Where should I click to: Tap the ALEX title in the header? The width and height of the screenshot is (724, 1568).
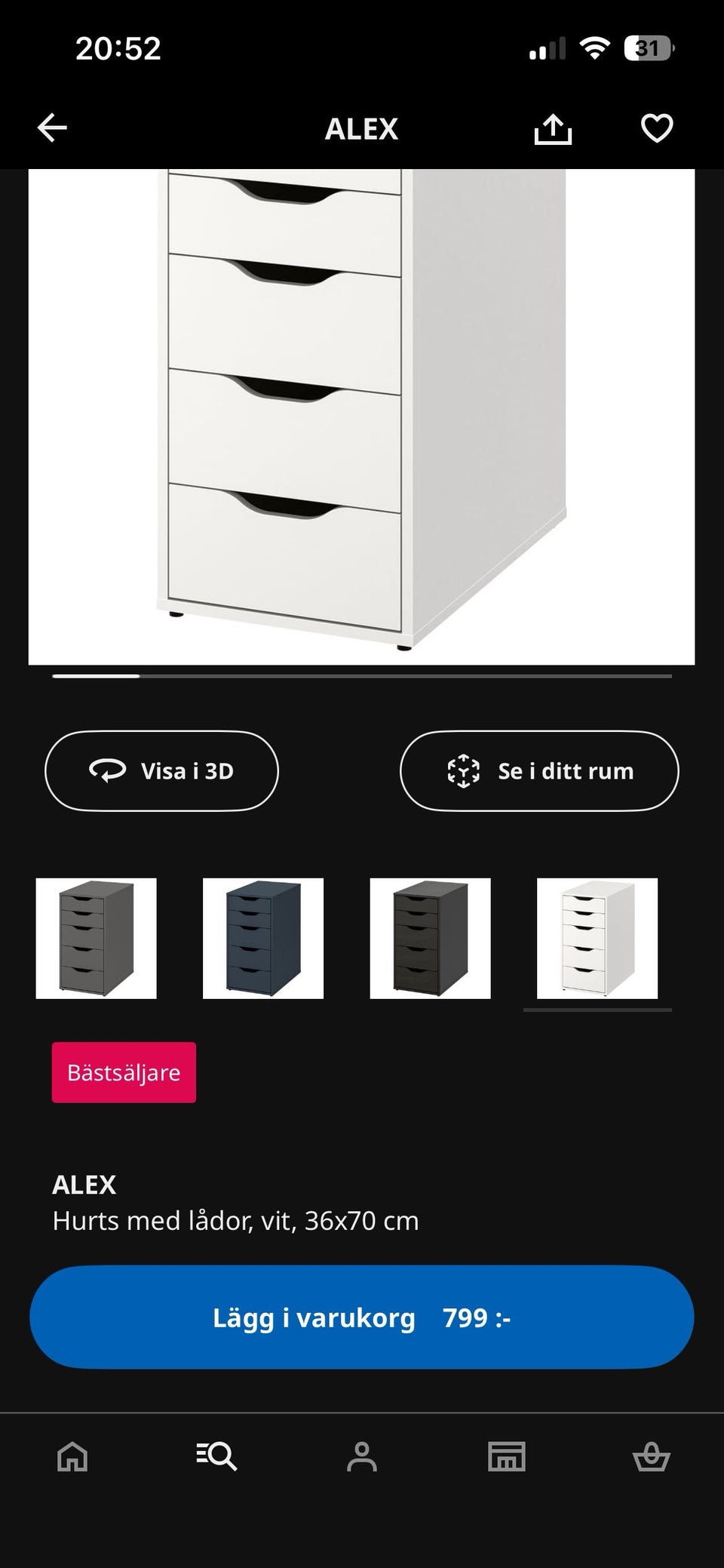[361, 128]
